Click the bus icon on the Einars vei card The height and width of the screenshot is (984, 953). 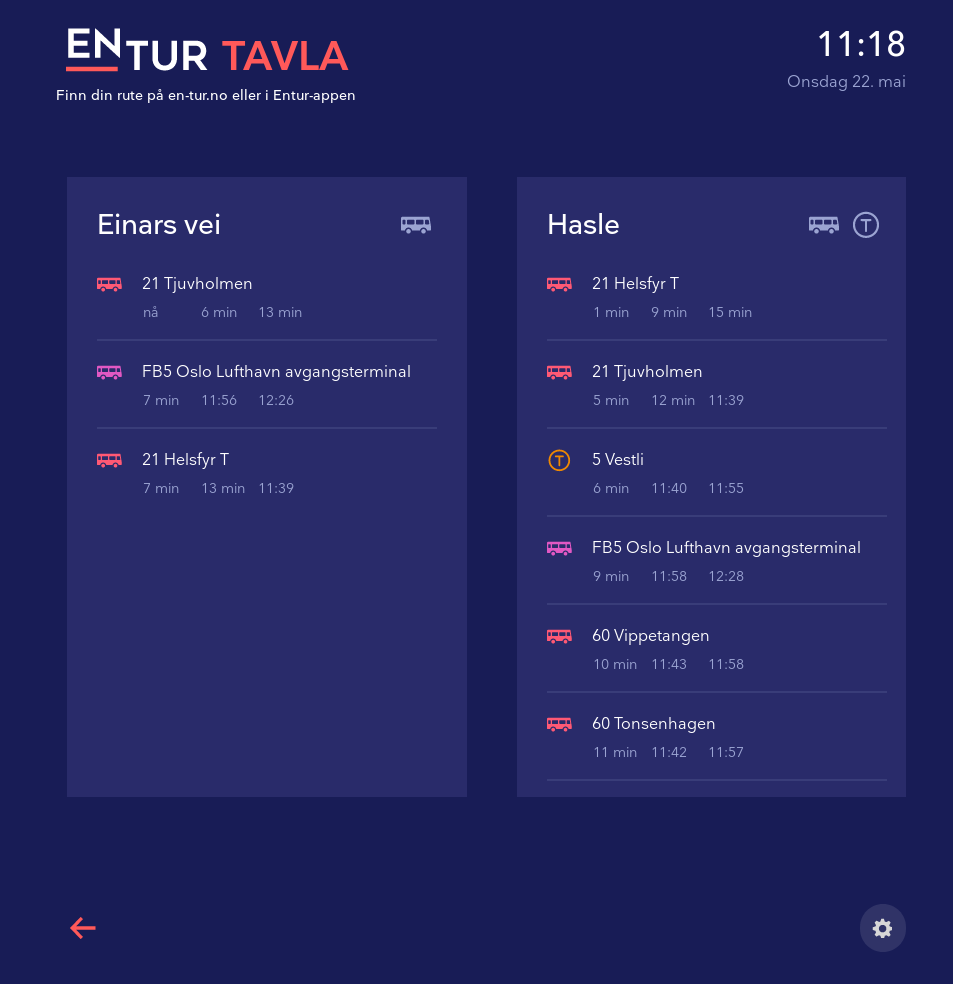(x=415, y=224)
